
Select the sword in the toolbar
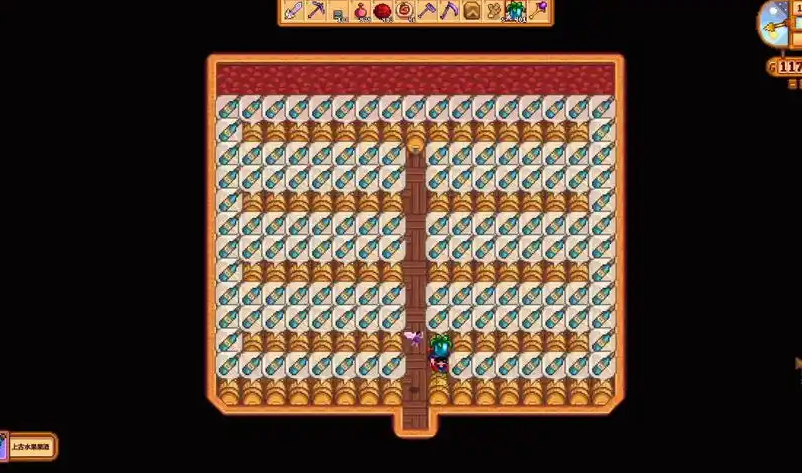(x=293, y=11)
